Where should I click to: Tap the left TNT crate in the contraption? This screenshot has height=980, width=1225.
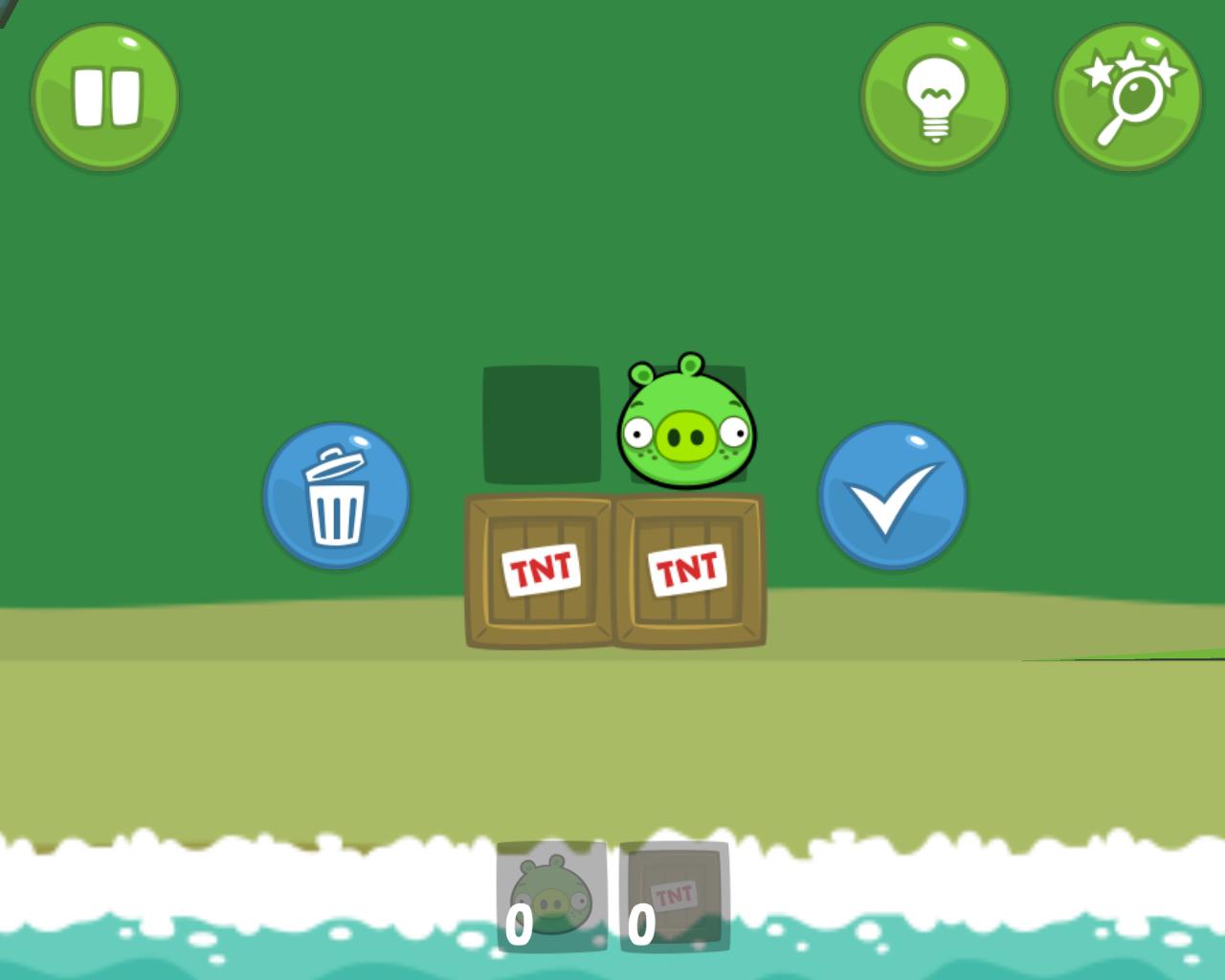click(540, 571)
